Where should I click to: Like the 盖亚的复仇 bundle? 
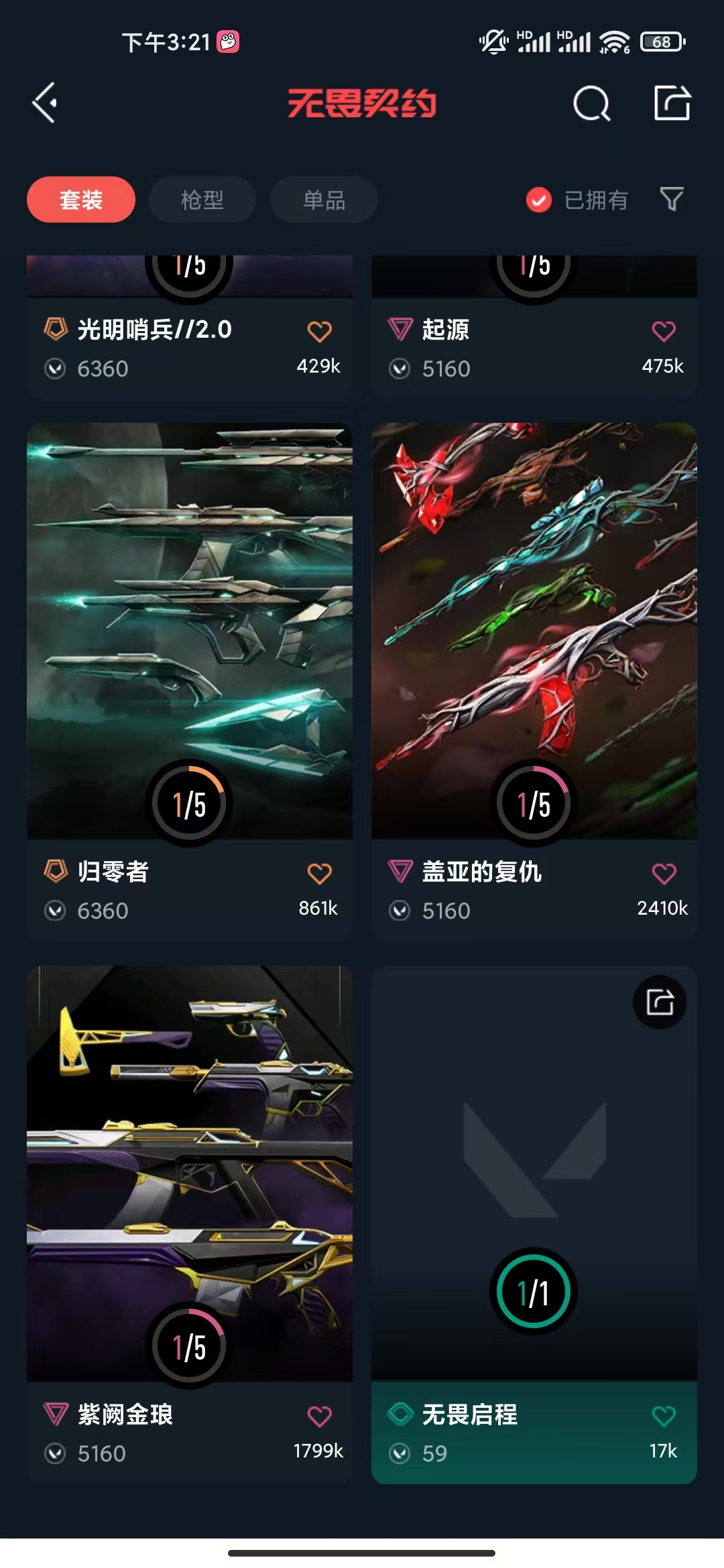click(664, 873)
